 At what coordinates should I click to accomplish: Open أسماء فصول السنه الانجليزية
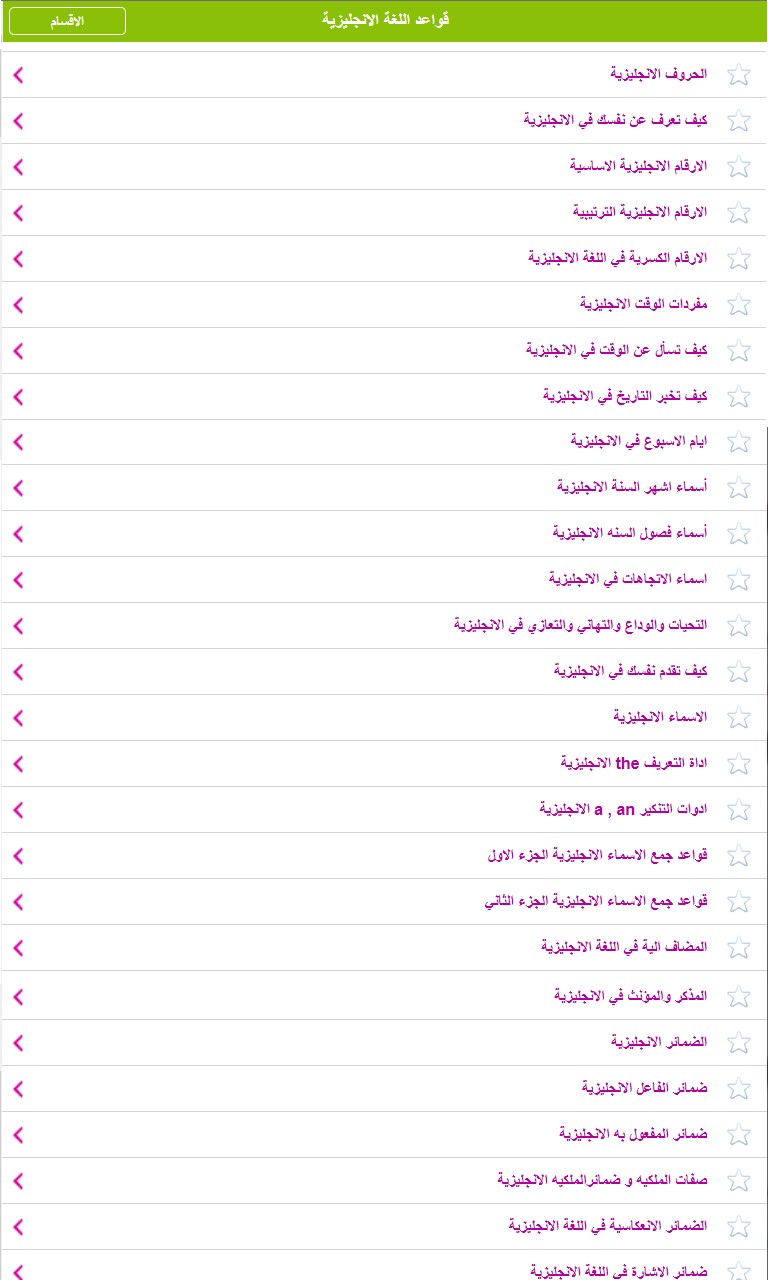[x=629, y=534]
